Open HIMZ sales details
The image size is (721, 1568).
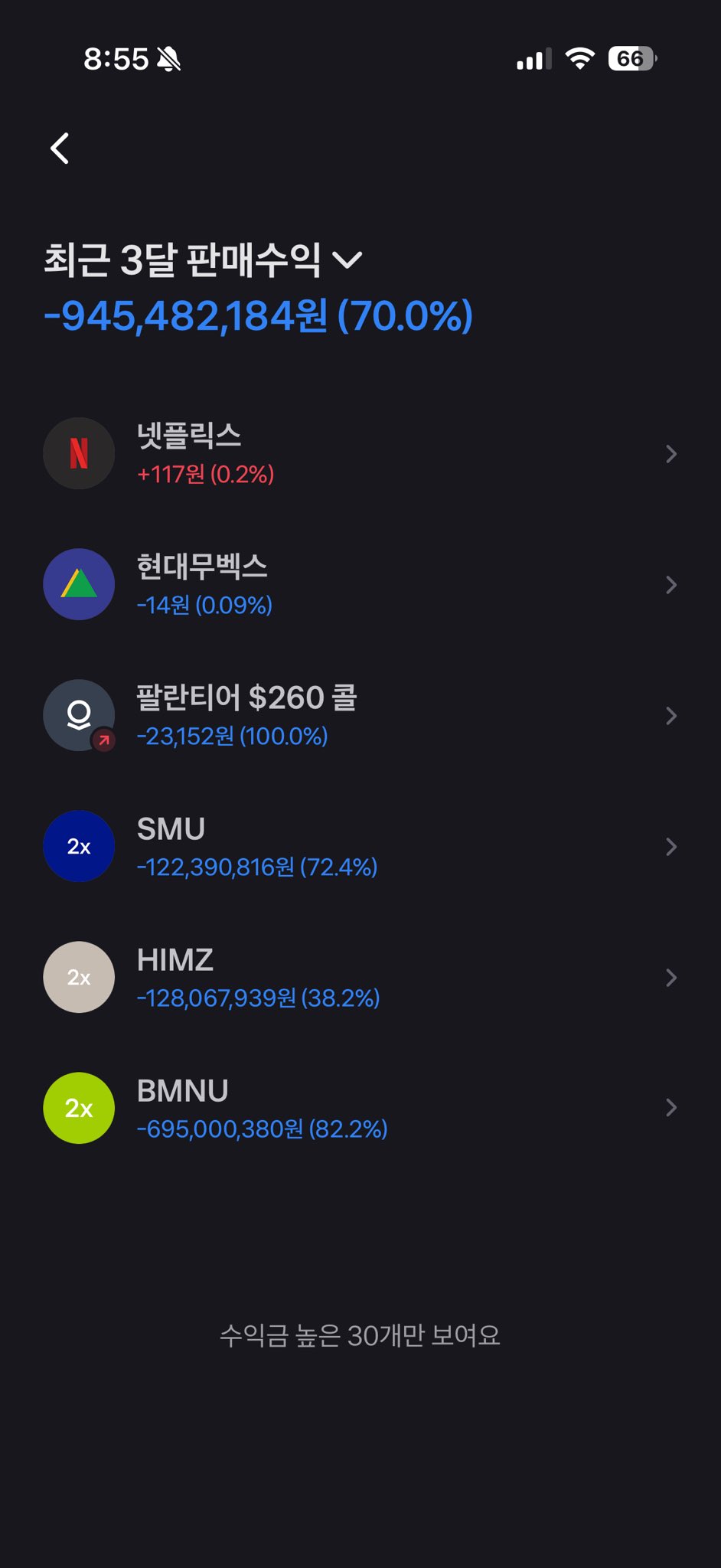click(360, 978)
